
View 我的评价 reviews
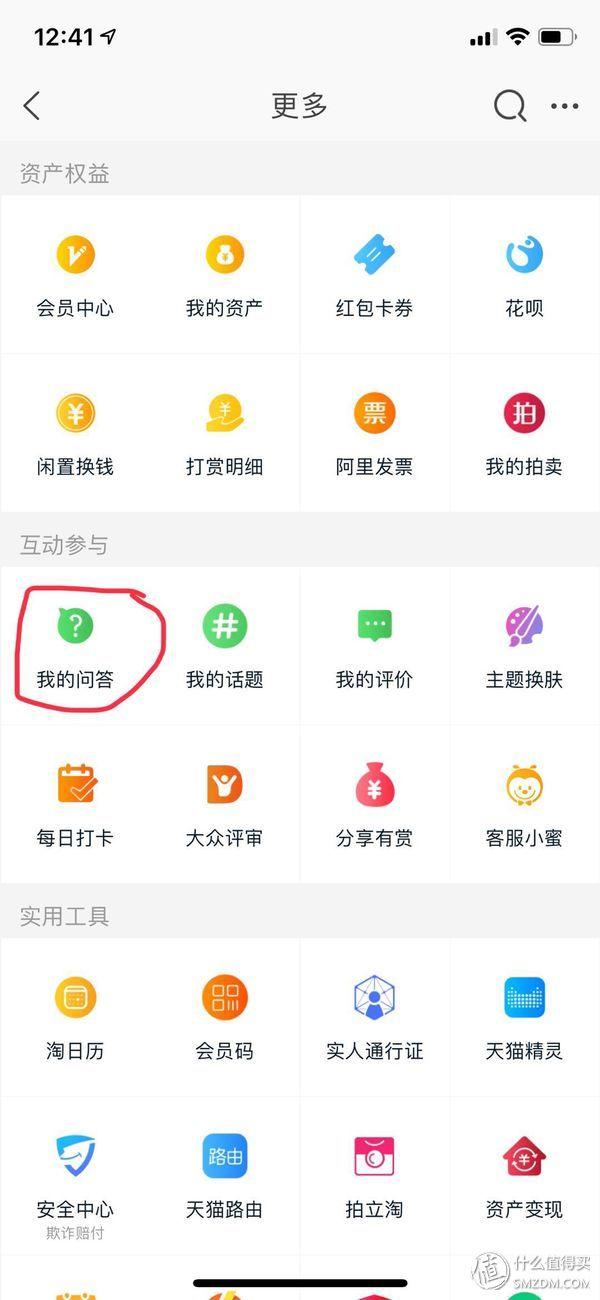(374, 646)
